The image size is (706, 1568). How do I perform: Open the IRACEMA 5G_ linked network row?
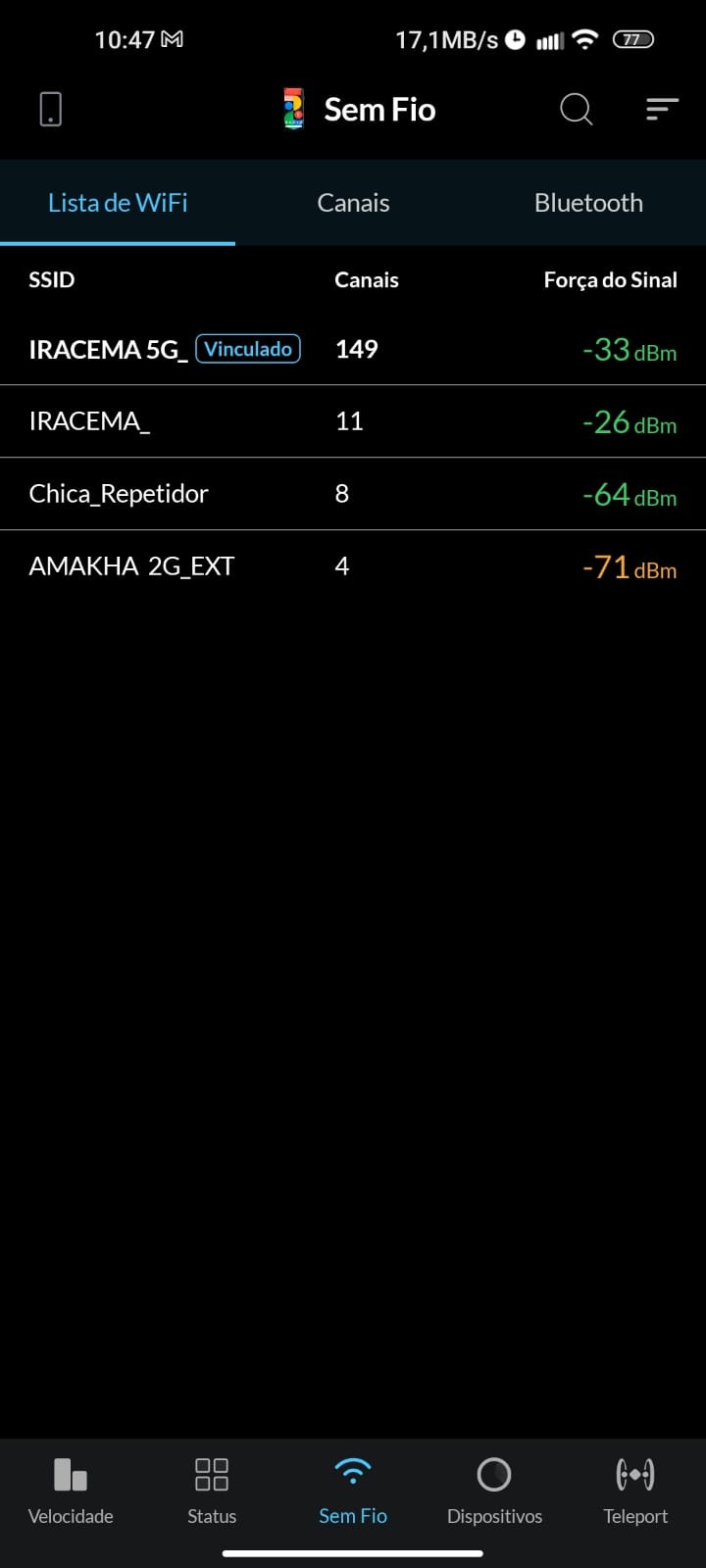click(353, 350)
